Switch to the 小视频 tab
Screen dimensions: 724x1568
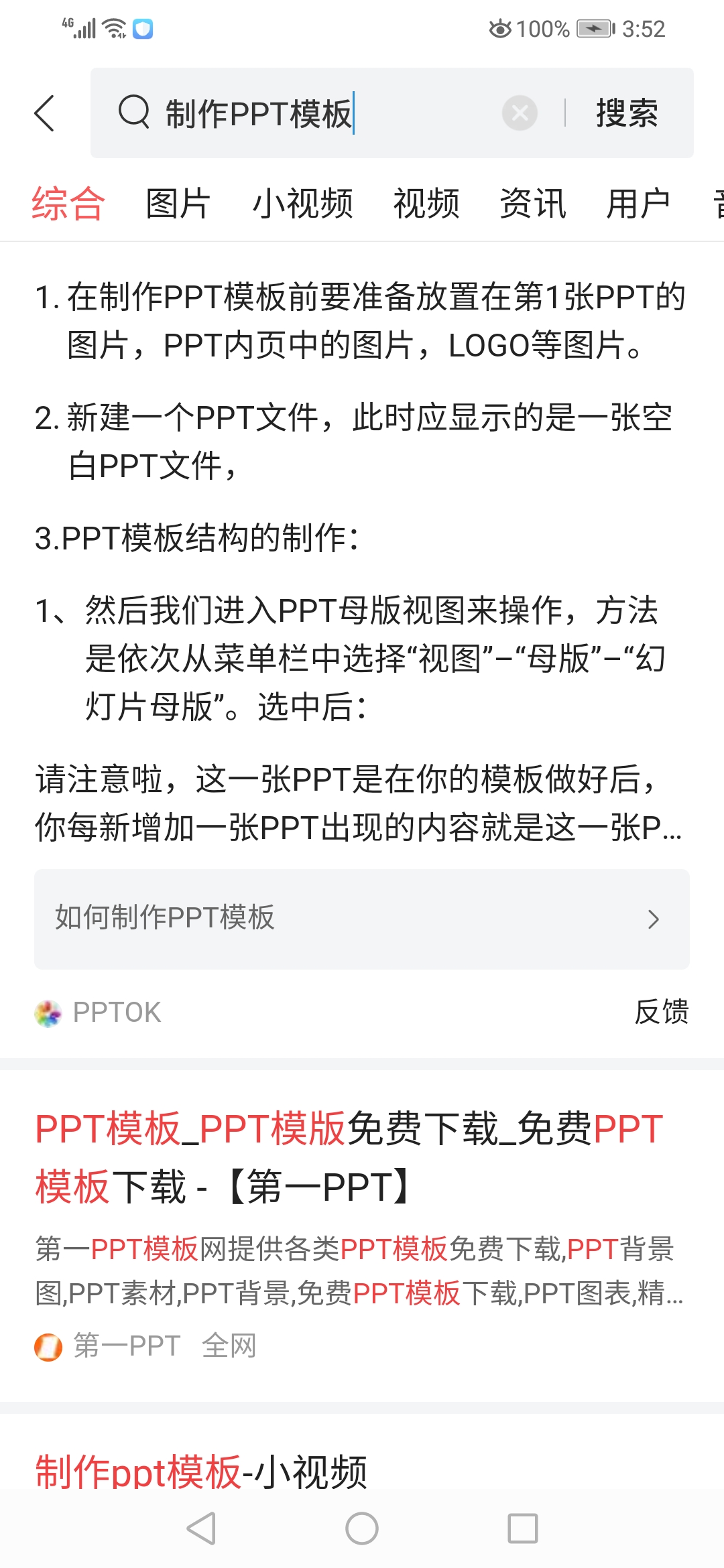[x=303, y=204]
